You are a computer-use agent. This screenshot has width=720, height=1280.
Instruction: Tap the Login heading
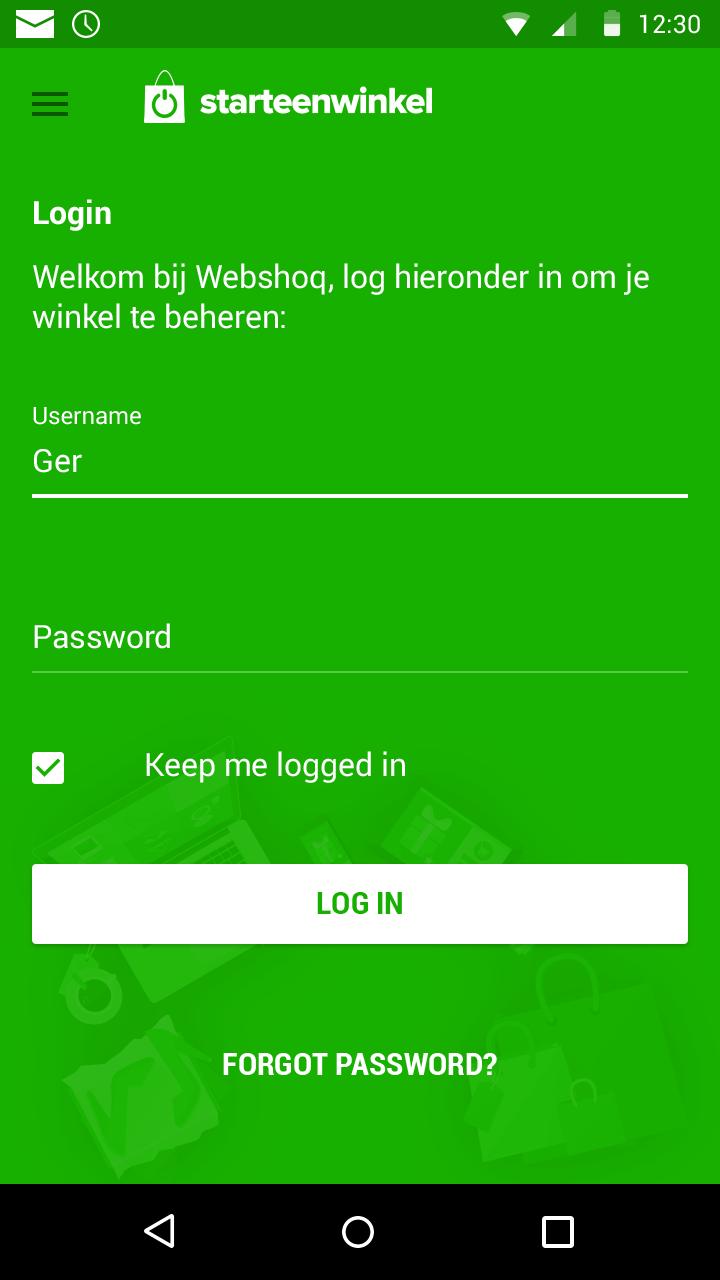point(71,212)
